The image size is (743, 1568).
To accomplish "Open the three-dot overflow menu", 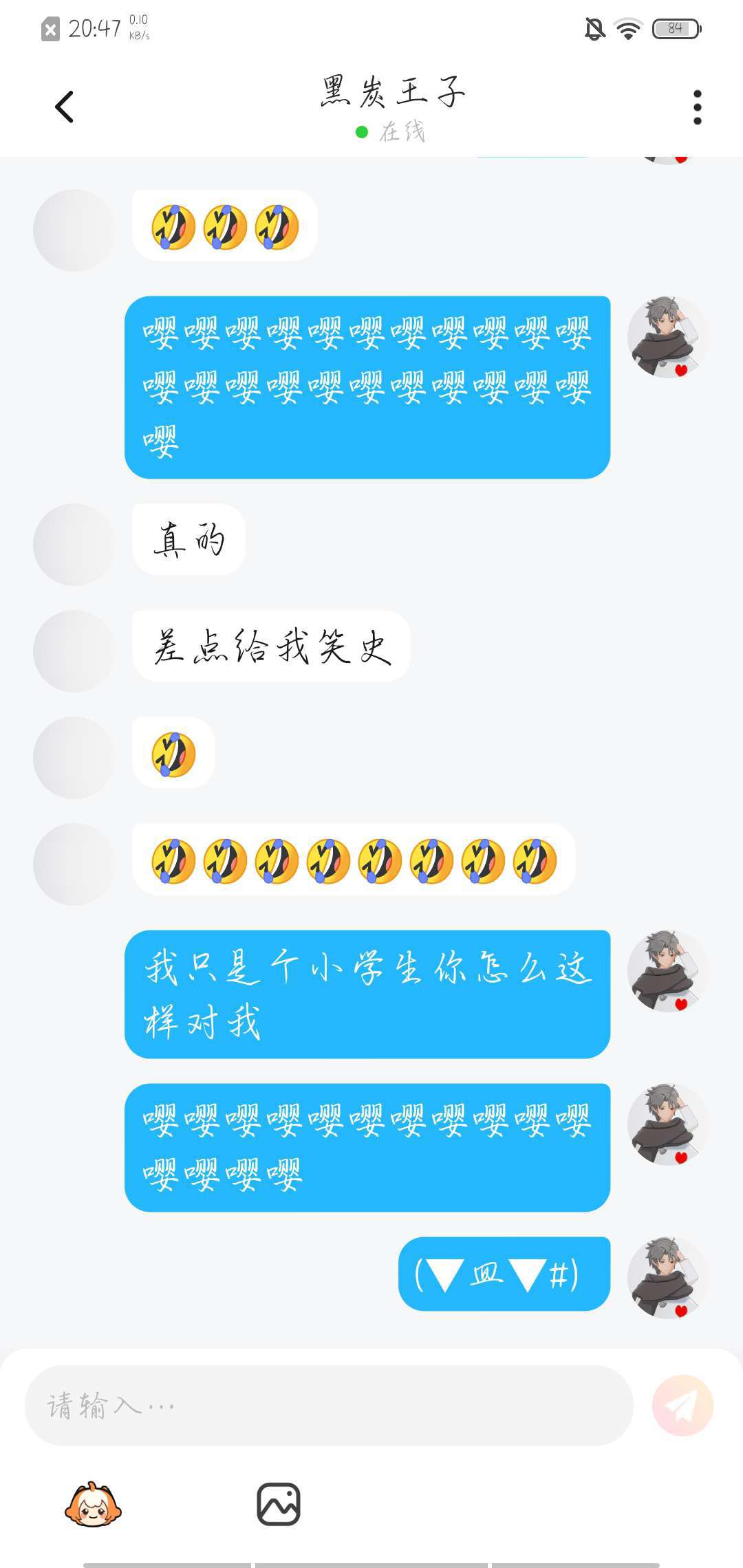I will [x=697, y=107].
